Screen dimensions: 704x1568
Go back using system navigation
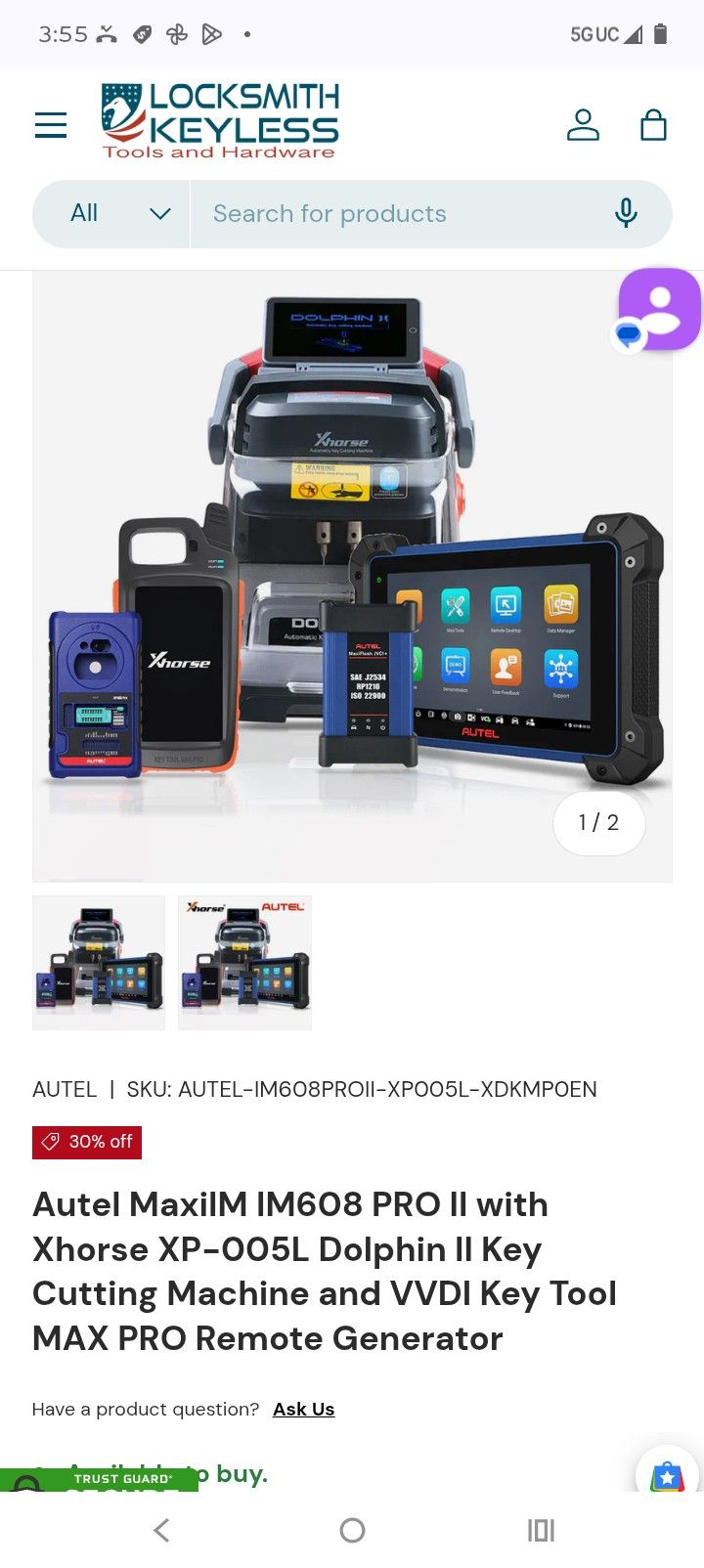162,1530
